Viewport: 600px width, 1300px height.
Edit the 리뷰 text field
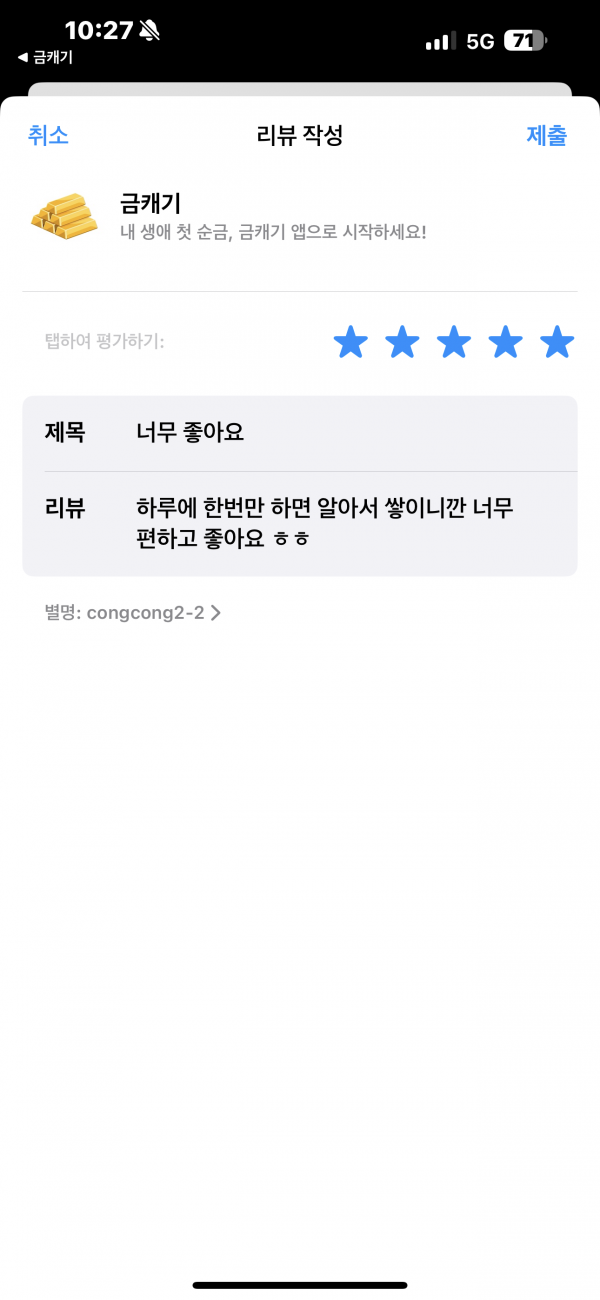pyautogui.click(x=300, y=523)
